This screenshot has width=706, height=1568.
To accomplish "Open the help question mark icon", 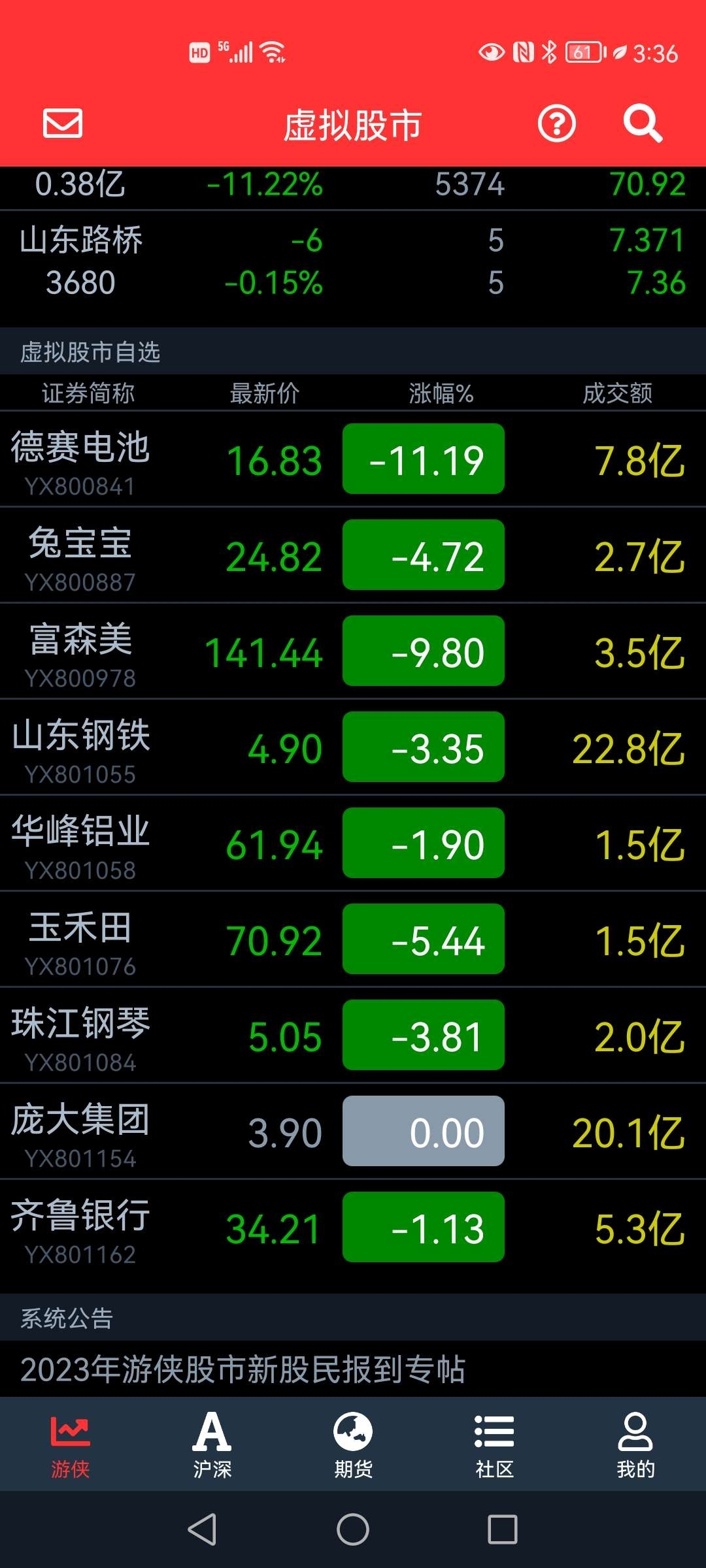I will pyautogui.click(x=556, y=123).
